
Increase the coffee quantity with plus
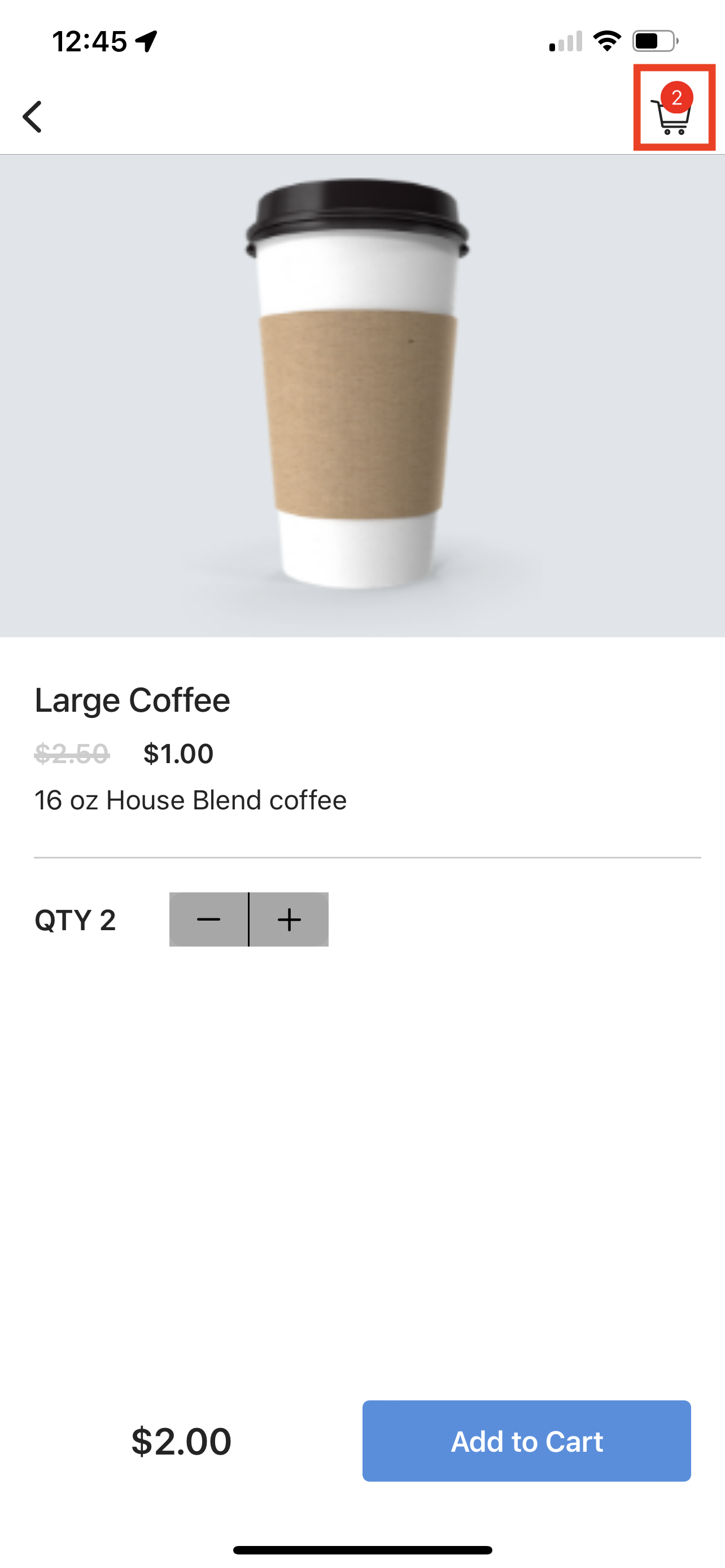point(289,919)
